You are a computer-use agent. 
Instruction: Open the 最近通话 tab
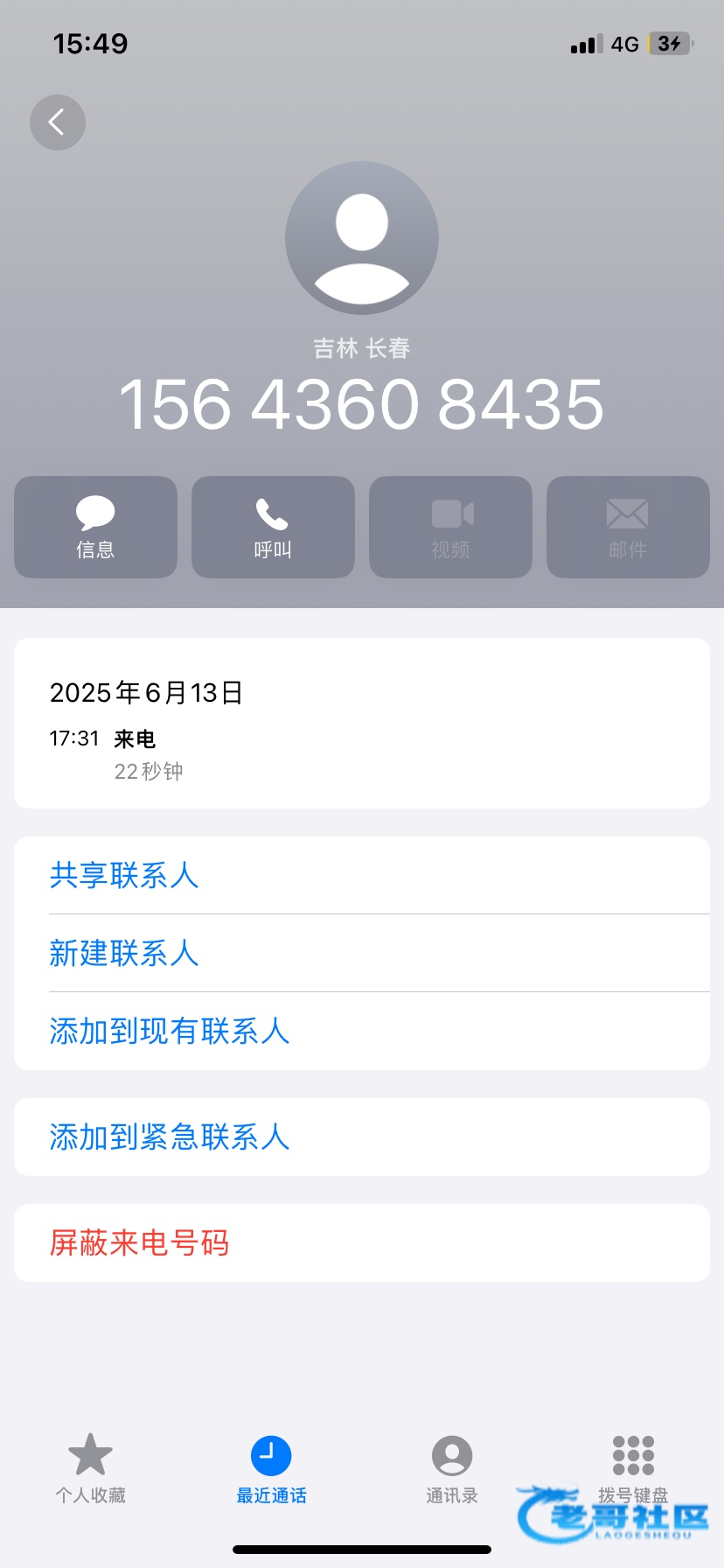271,1468
